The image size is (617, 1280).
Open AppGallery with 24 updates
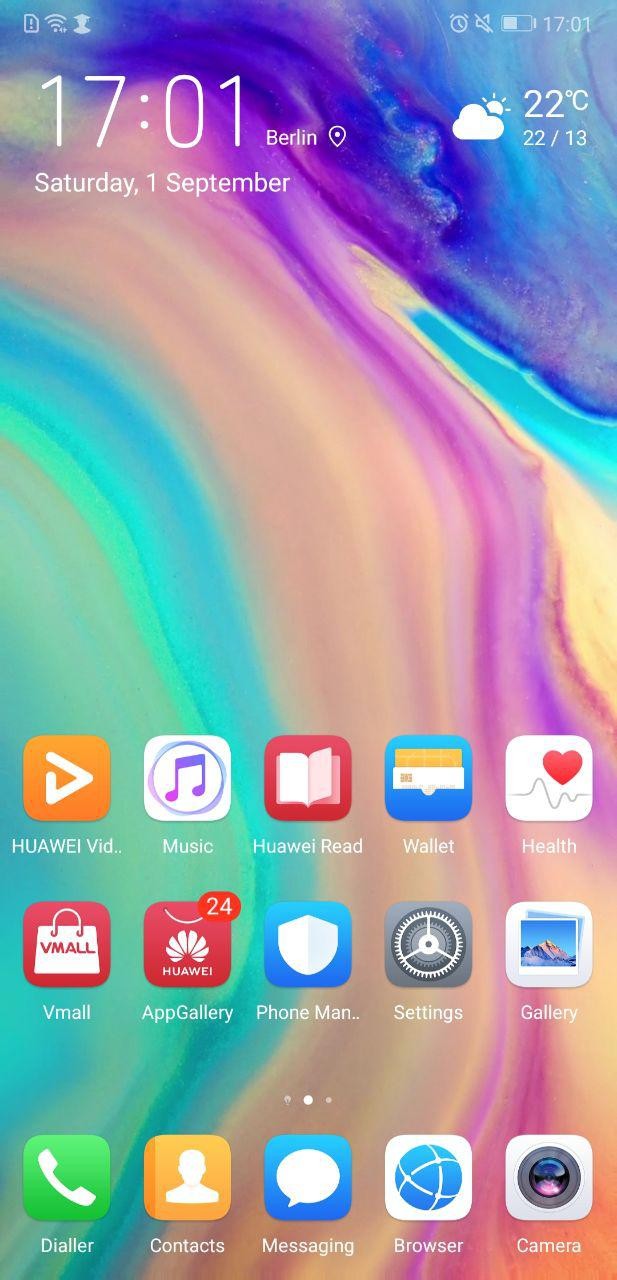[x=187, y=944]
